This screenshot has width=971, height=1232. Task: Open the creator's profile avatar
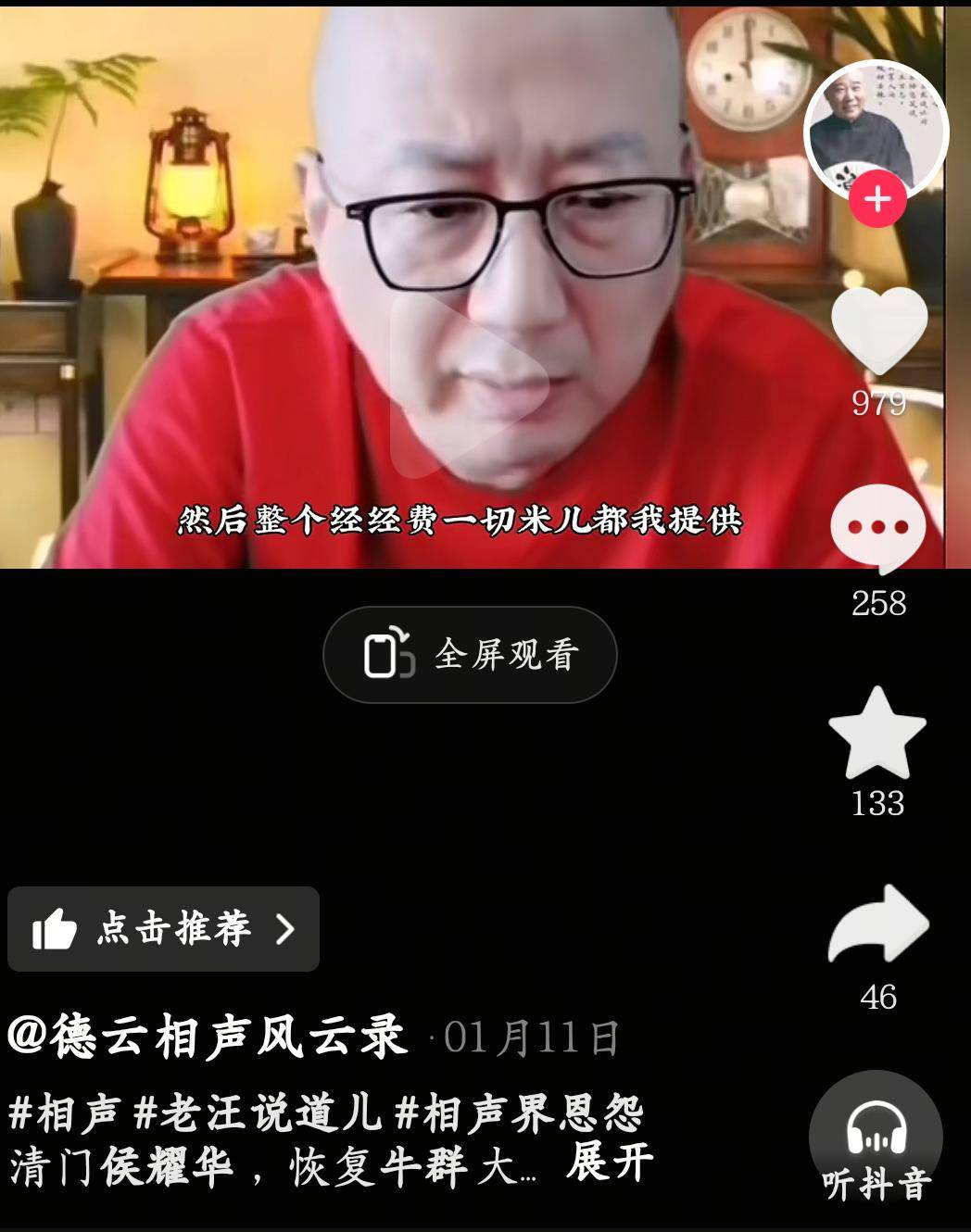[x=875, y=128]
